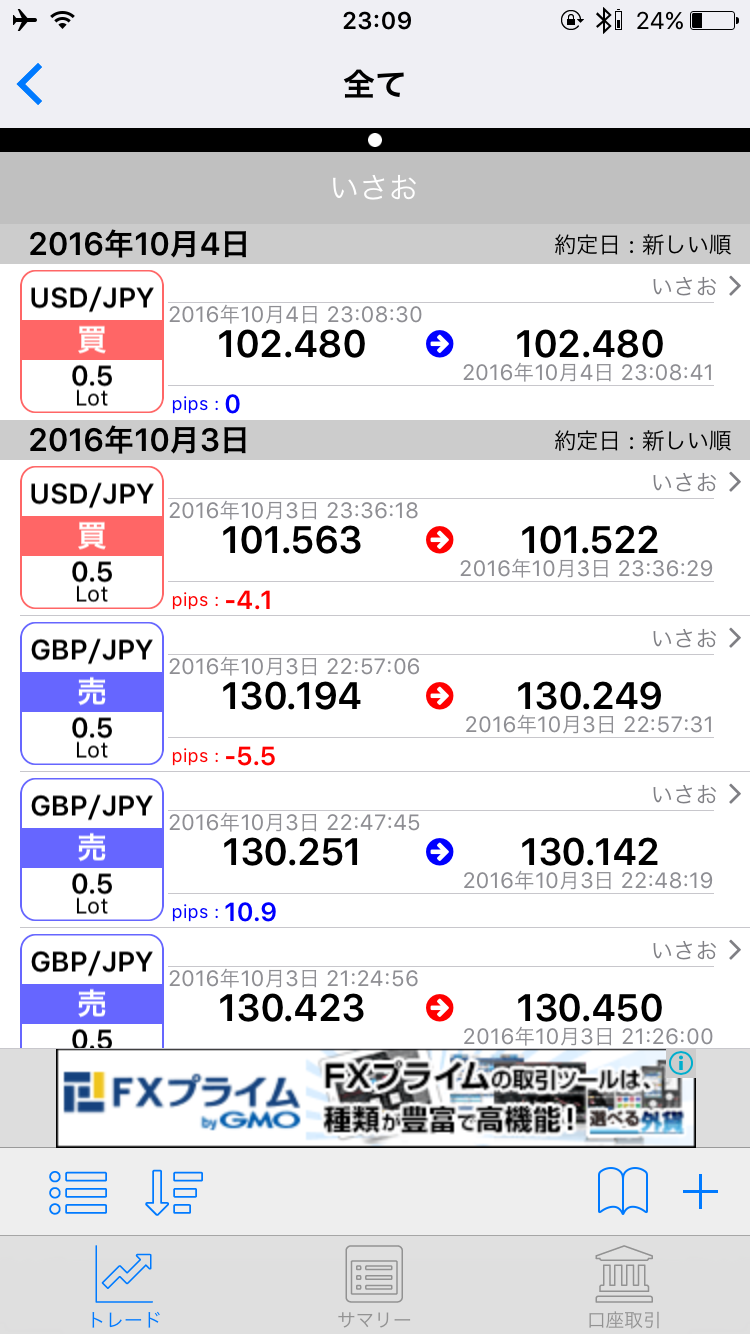The width and height of the screenshot is (750, 1334).
Task: Open the USD/JPY trade at 102.480
Action: (375, 342)
